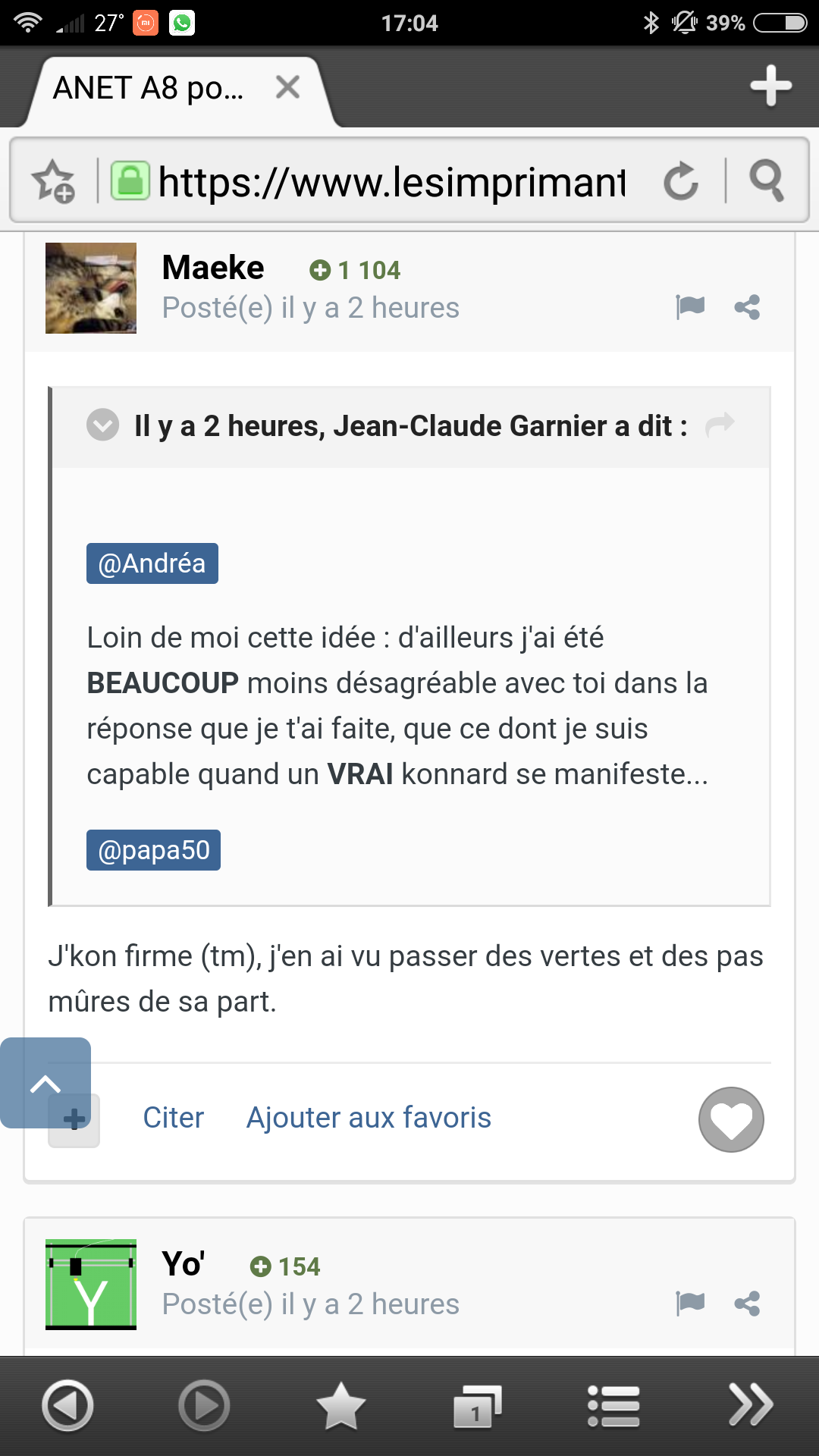Screen dimensions: 819x1456
Task: Jump to Jean-Claude Garnier's original post
Action: [720, 424]
